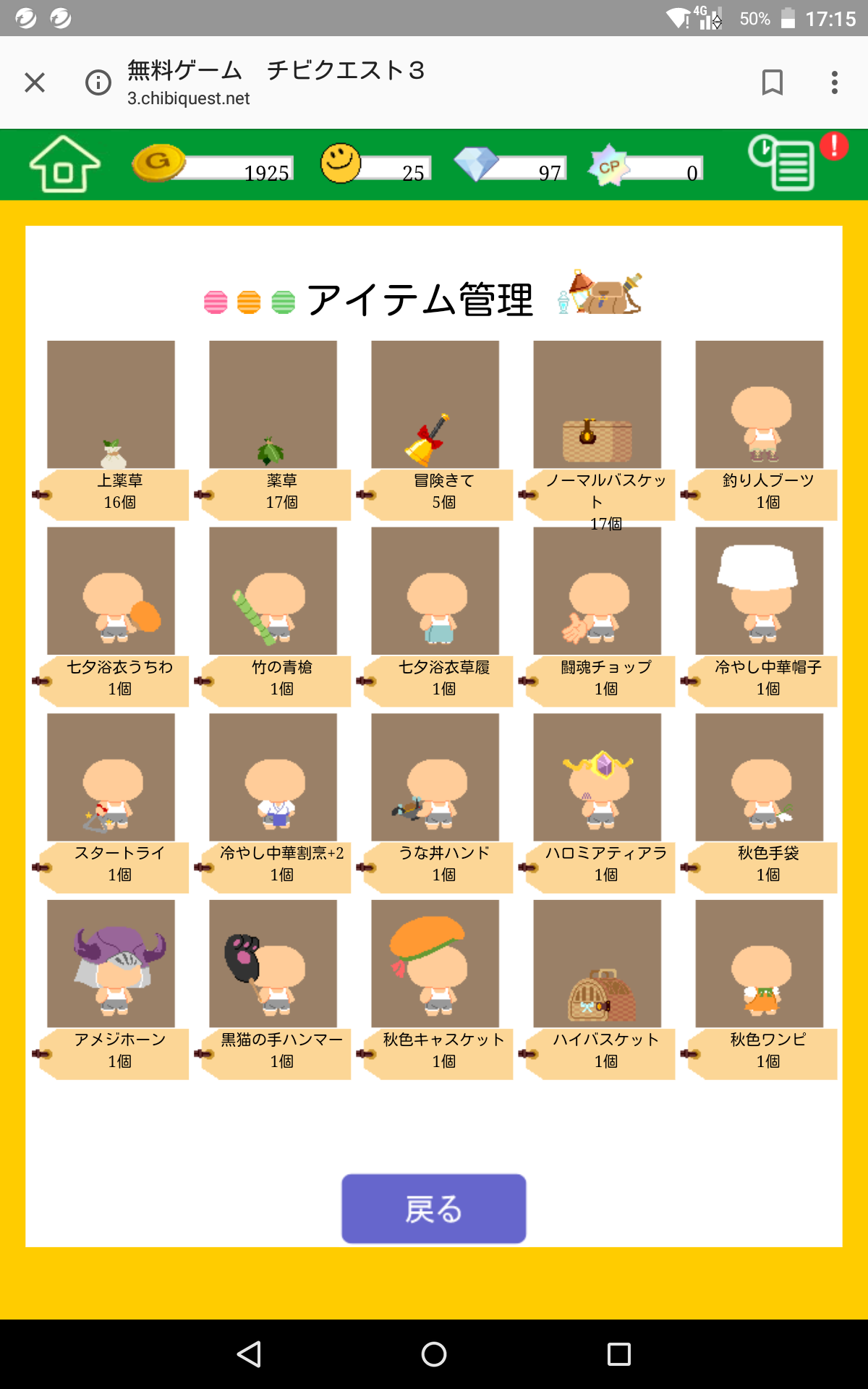Screen dimensions: 868x1389
Task: Open the browser overflow menu
Action: point(834,82)
